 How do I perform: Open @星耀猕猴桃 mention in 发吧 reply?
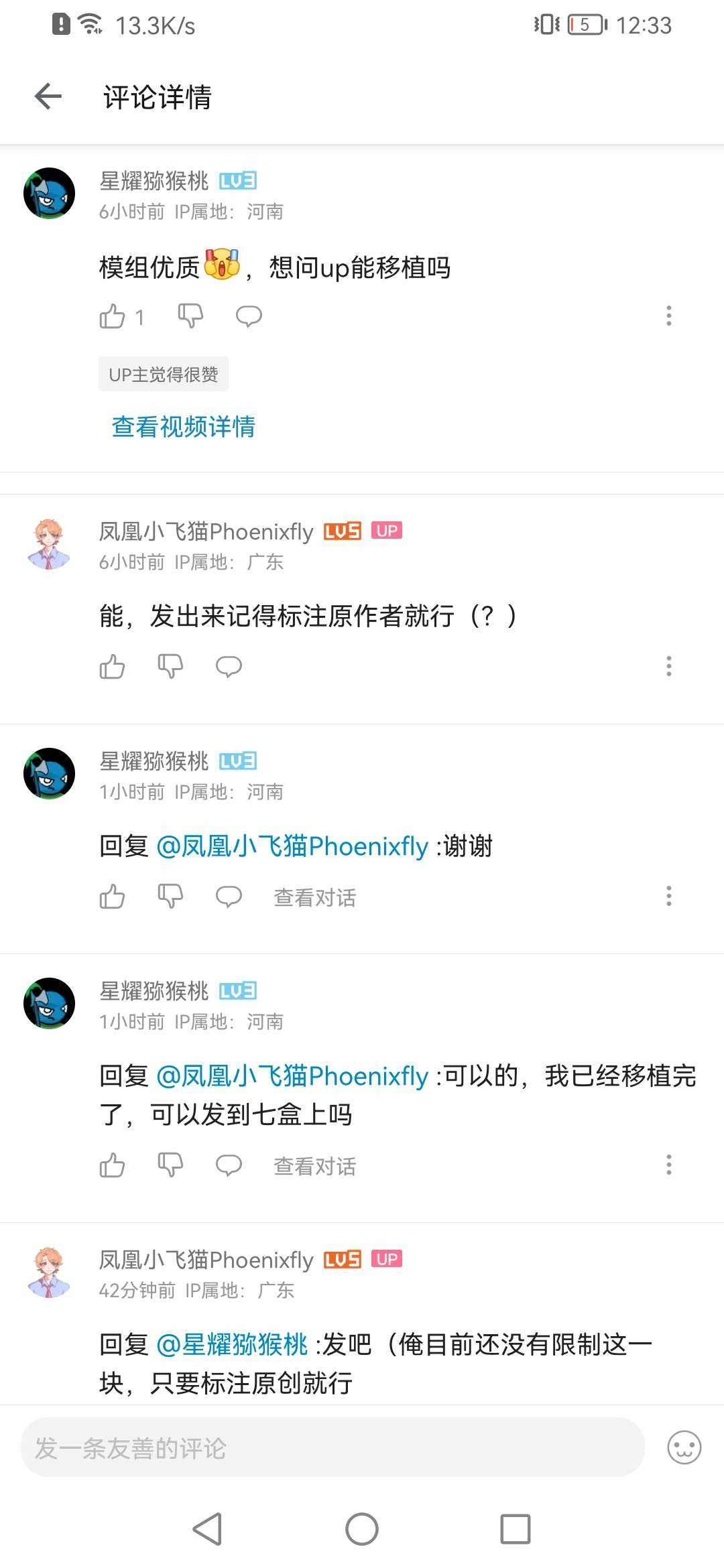(232, 1345)
